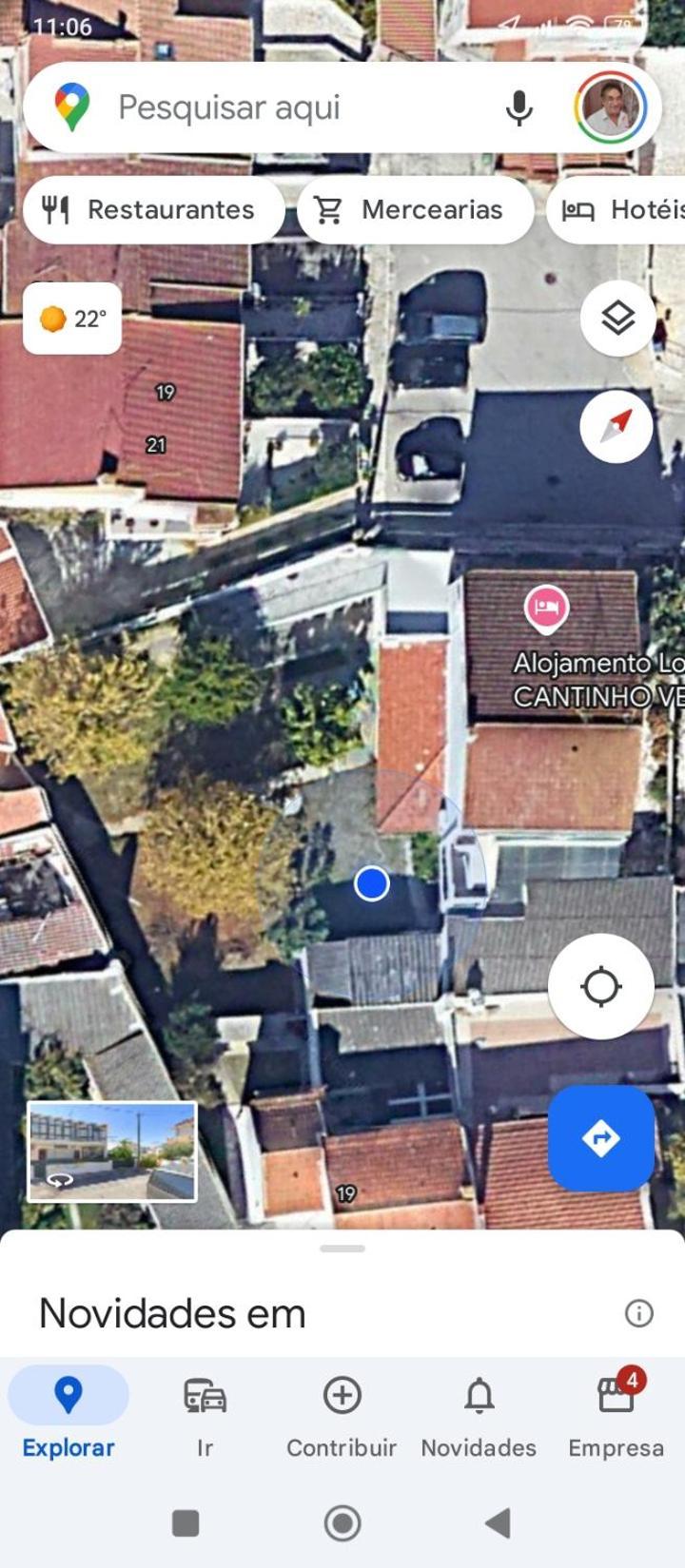The image size is (685, 1568).
Task: Open the map layers button
Action: point(617,319)
